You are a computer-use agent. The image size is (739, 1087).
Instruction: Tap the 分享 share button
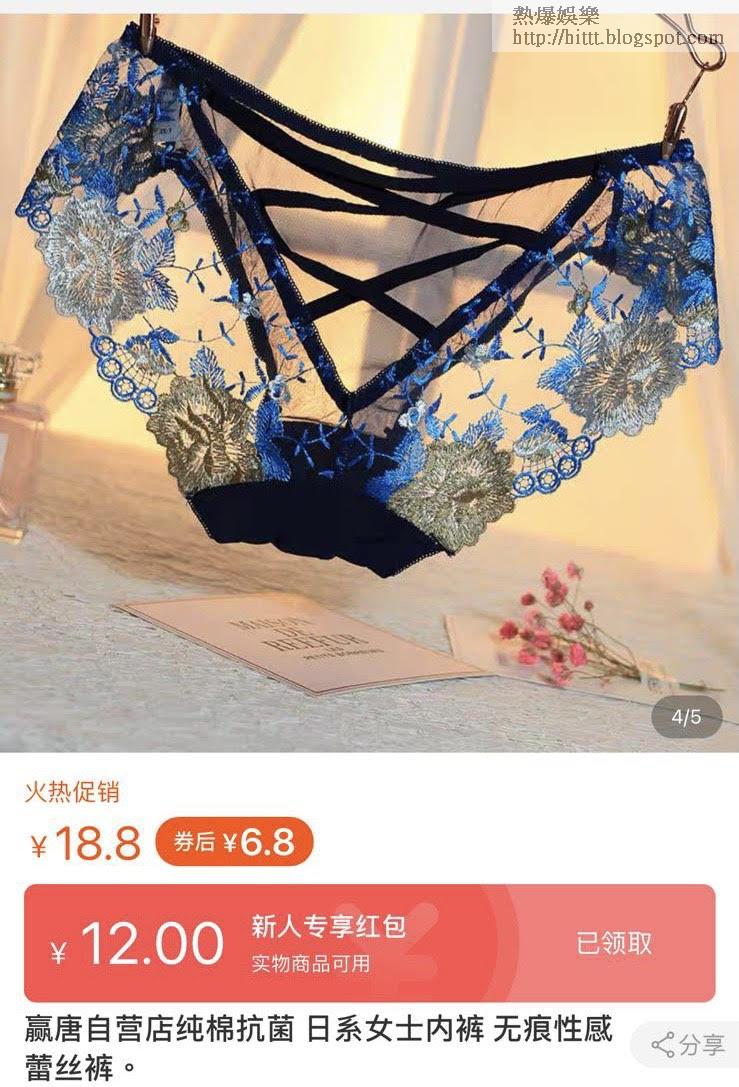688,1046
